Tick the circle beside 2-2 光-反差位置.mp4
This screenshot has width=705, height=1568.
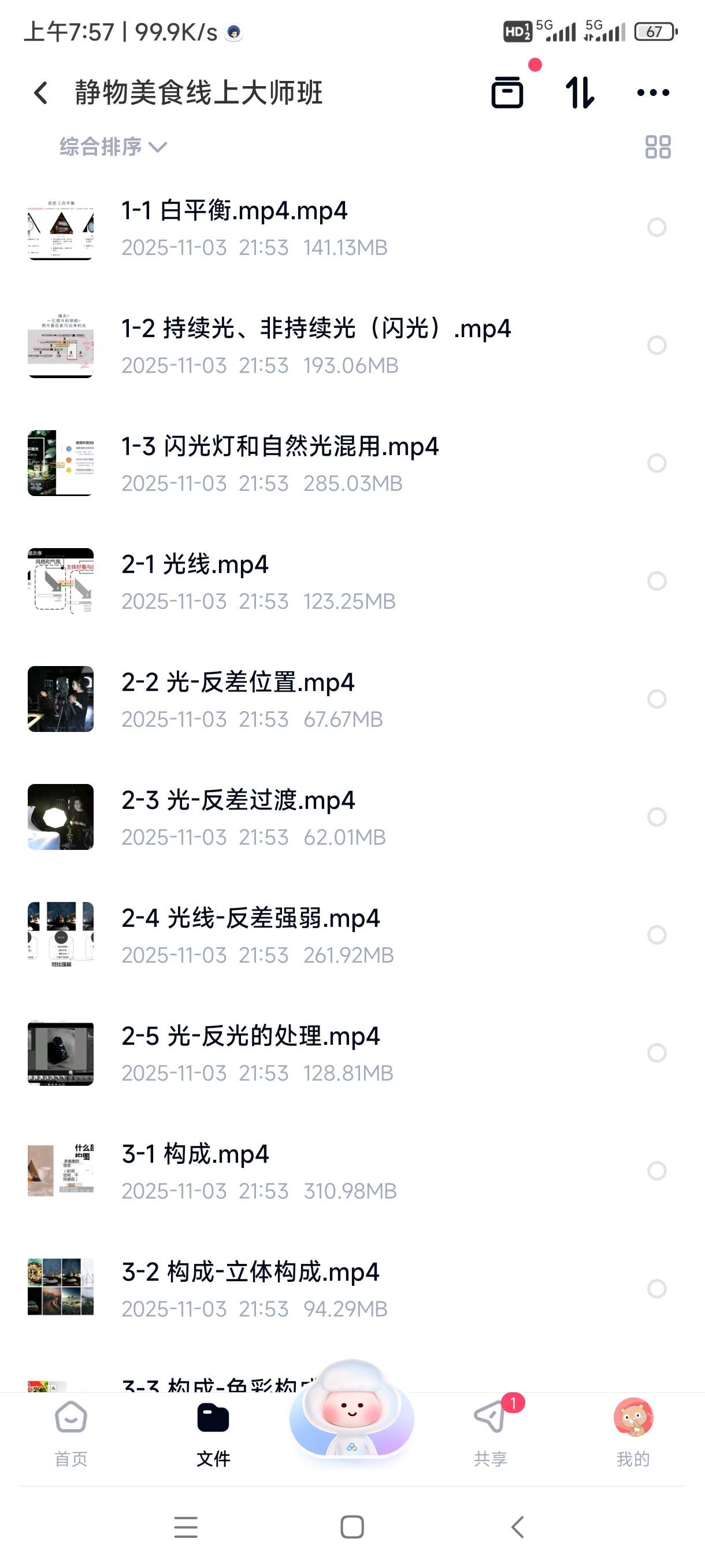click(656, 699)
